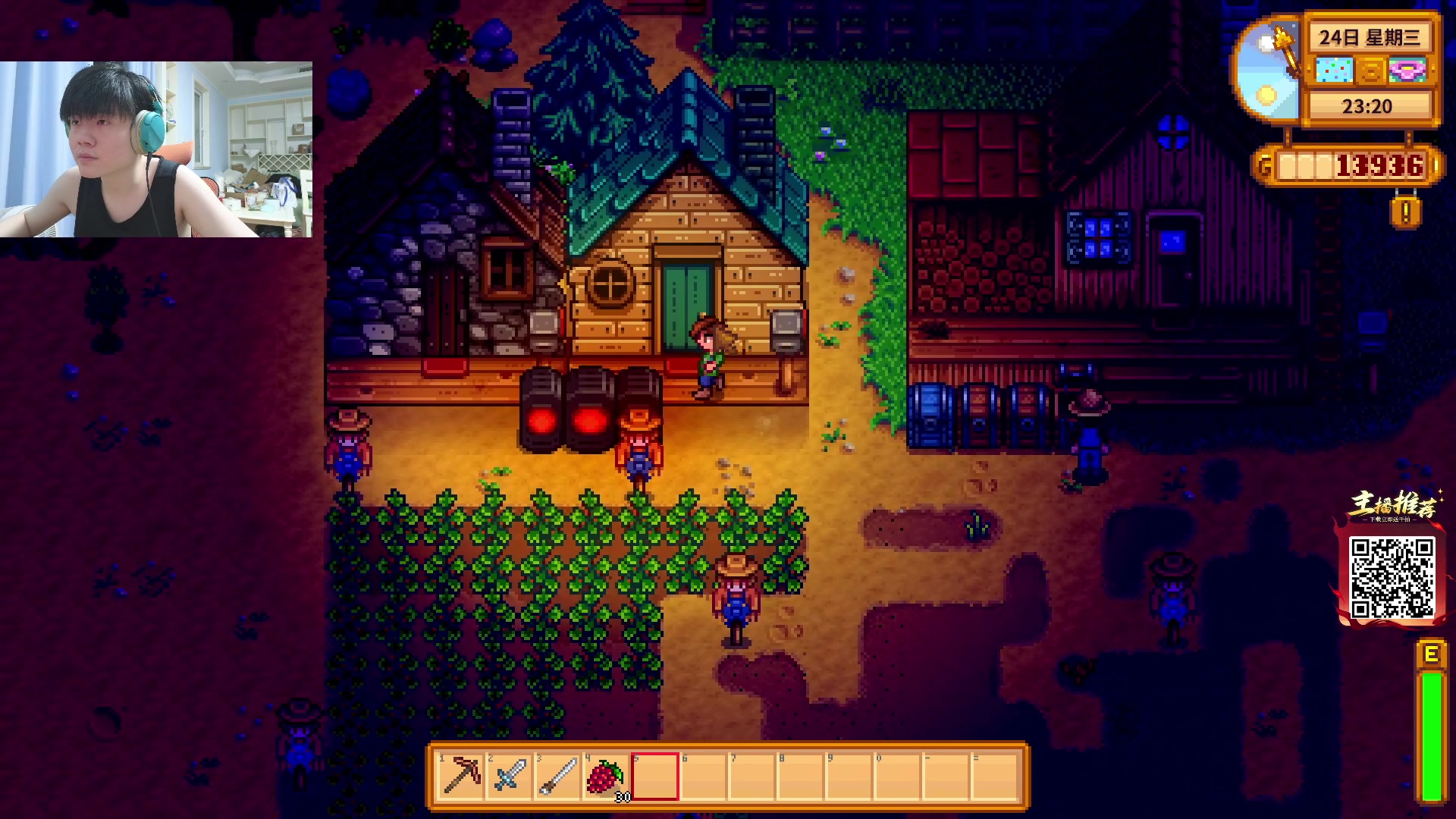
Task: Select the sword in the hotbar
Action: 510,777
